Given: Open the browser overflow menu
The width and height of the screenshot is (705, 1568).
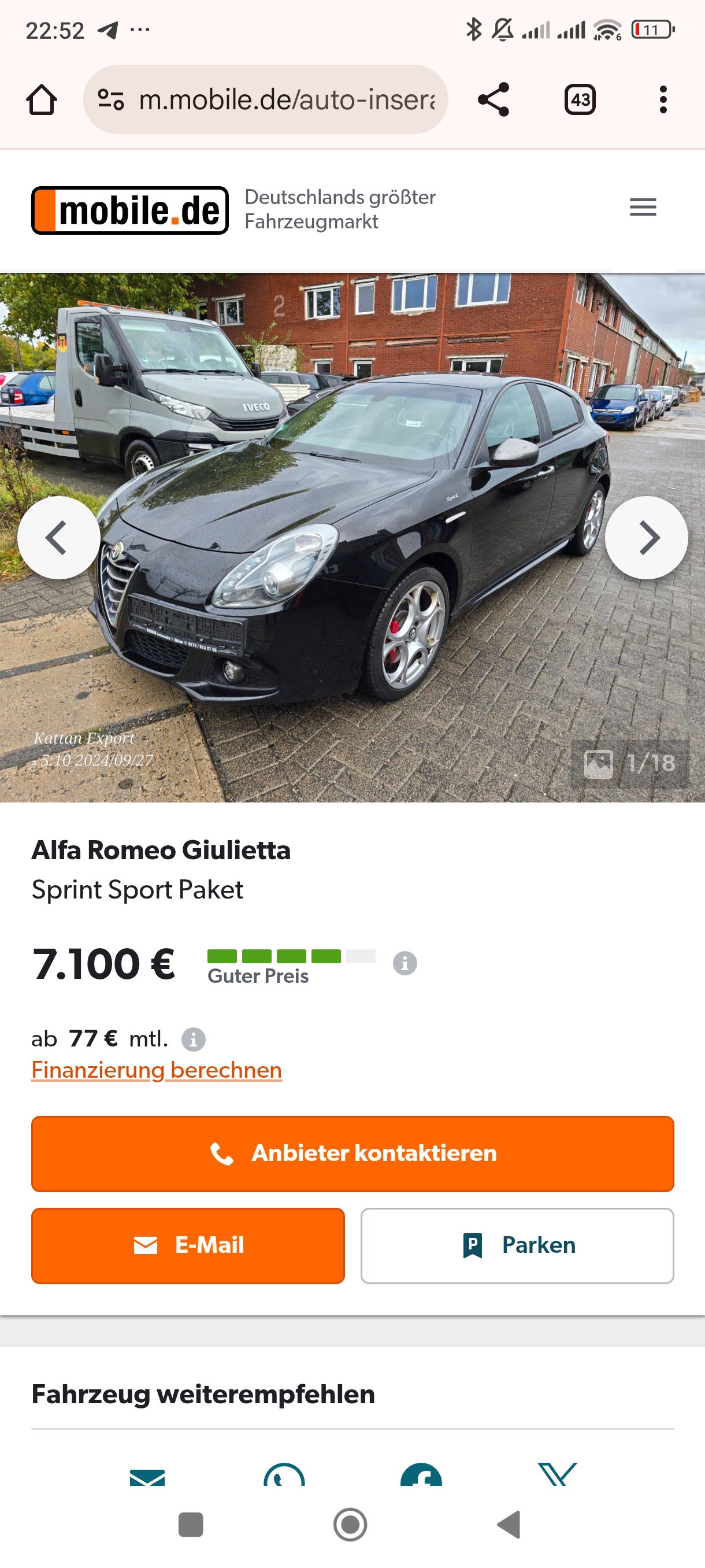Looking at the screenshot, I should tap(663, 100).
